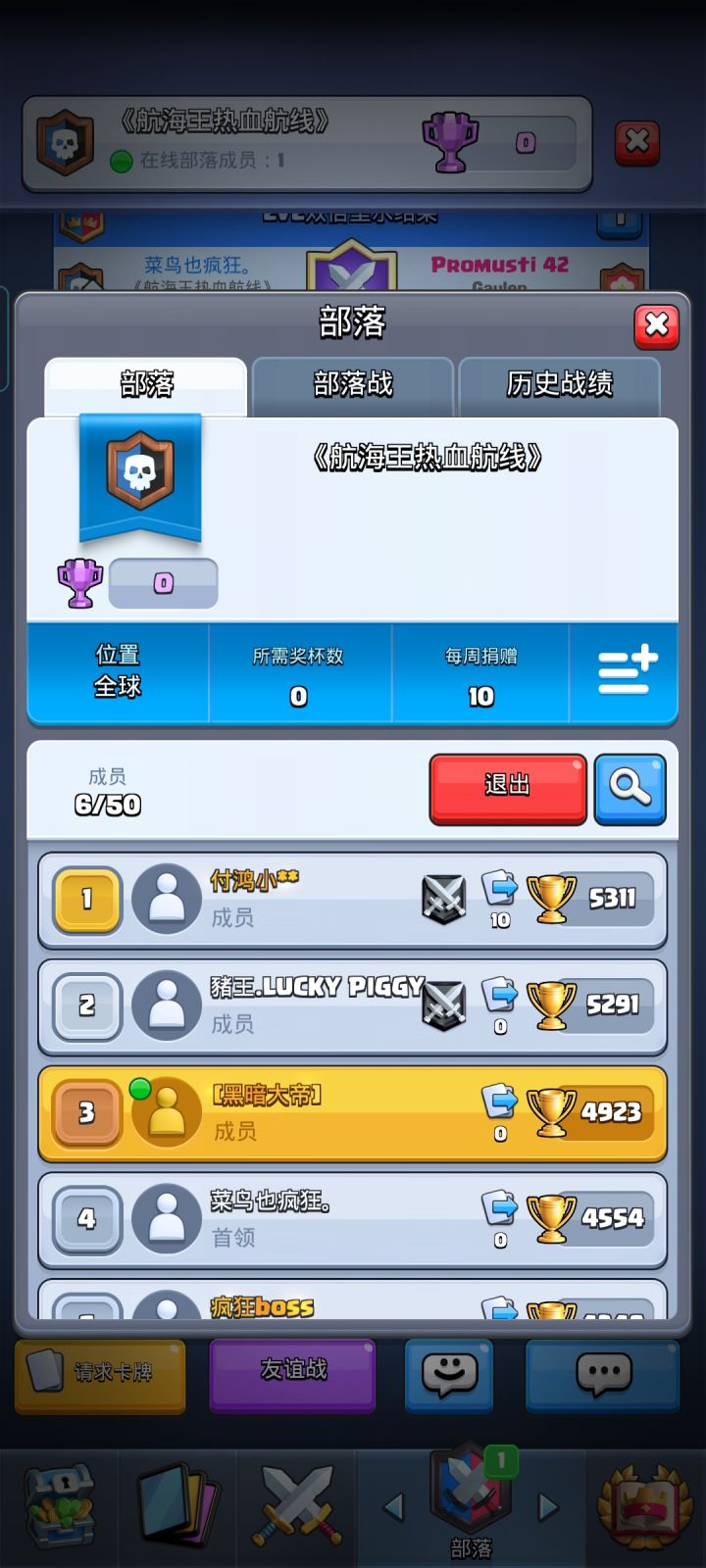706x1568 pixels.
Task: Switch to the 部落战 tab
Action: (352, 386)
